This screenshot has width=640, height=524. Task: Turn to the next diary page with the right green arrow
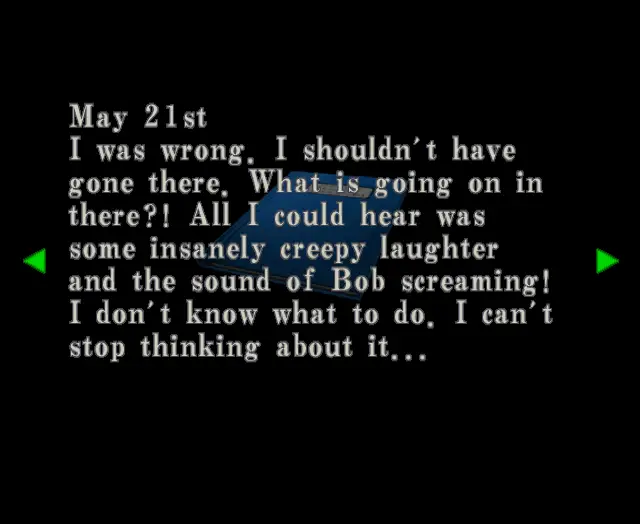coord(606,261)
